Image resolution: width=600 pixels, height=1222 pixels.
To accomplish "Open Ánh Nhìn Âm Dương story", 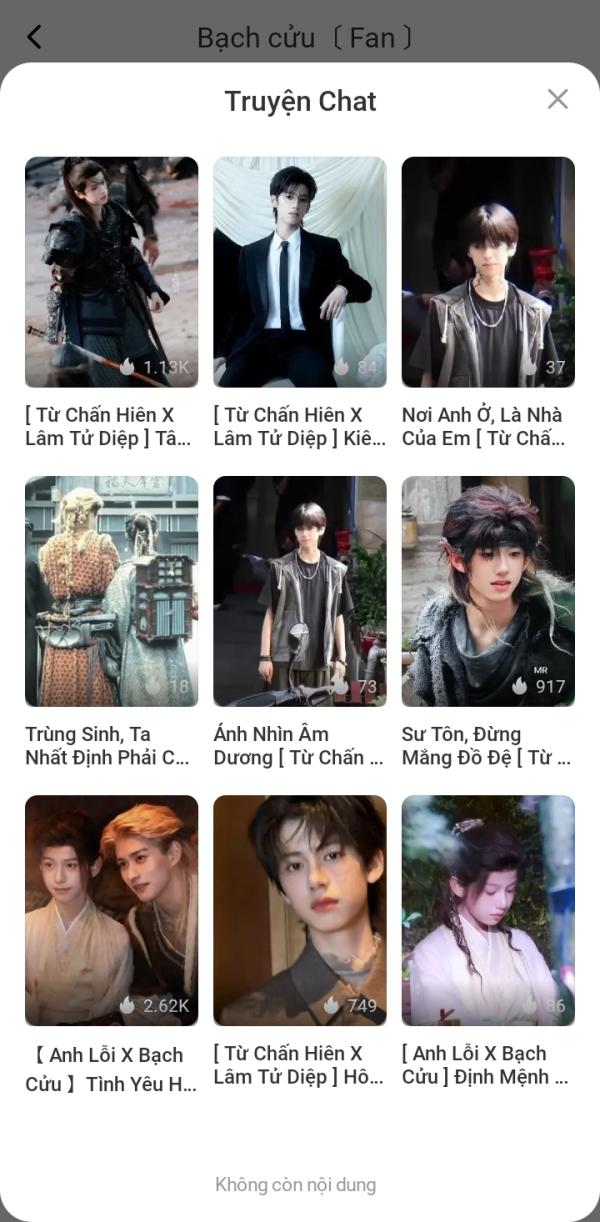I will 299,591.
